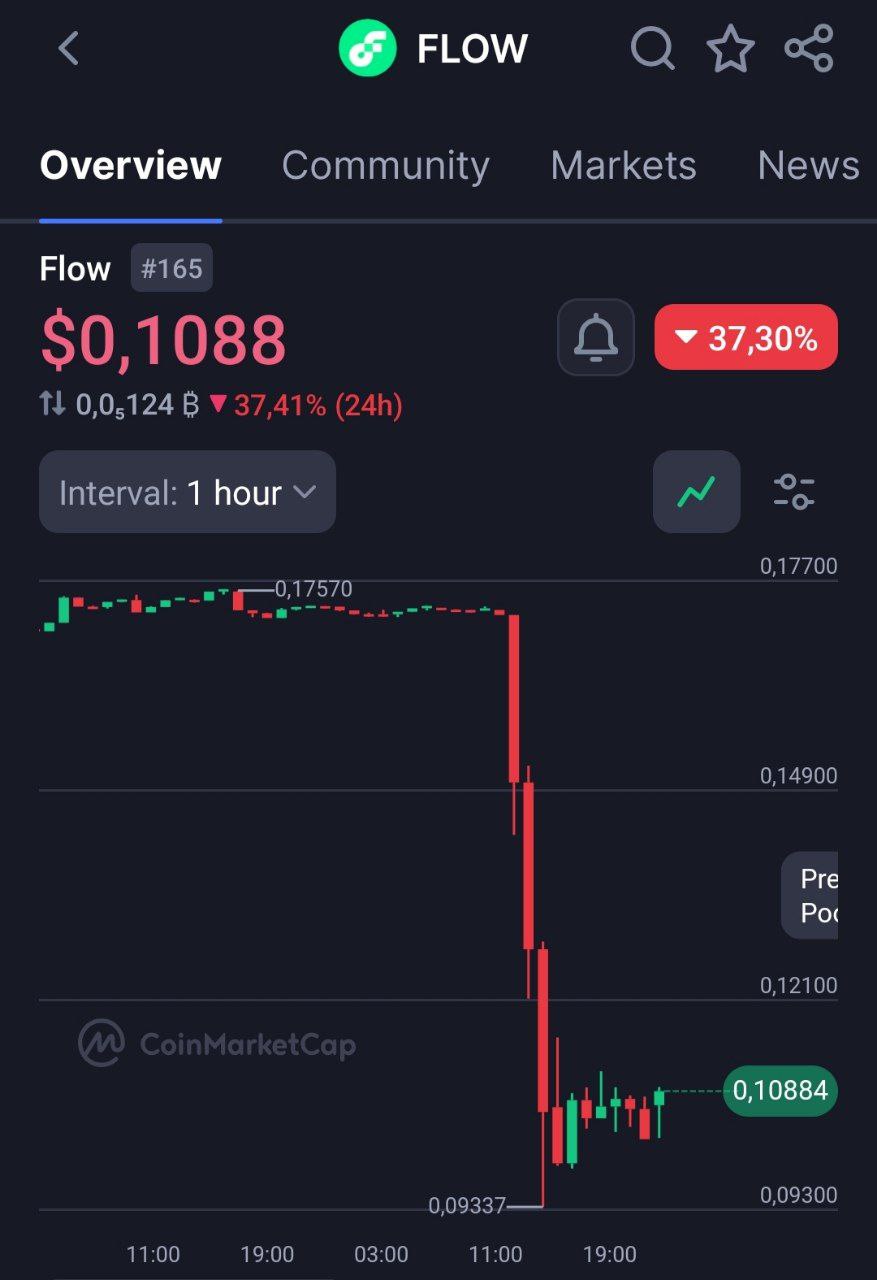Viewport: 877px width, 1280px height.
Task: Select the Overview tab
Action: coord(131,165)
